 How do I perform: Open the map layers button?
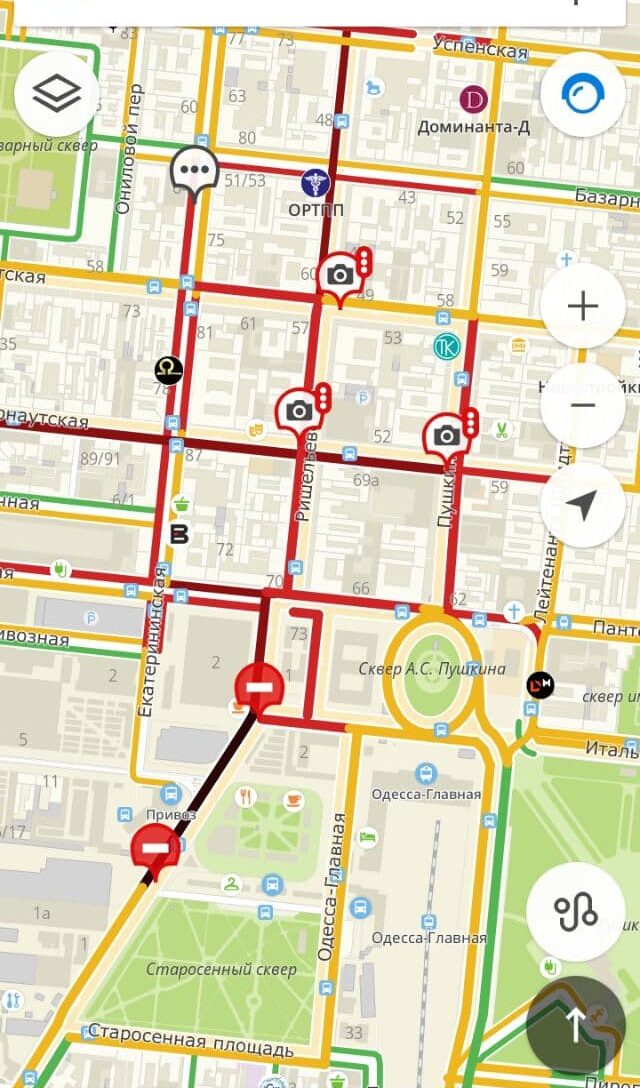point(57,94)
